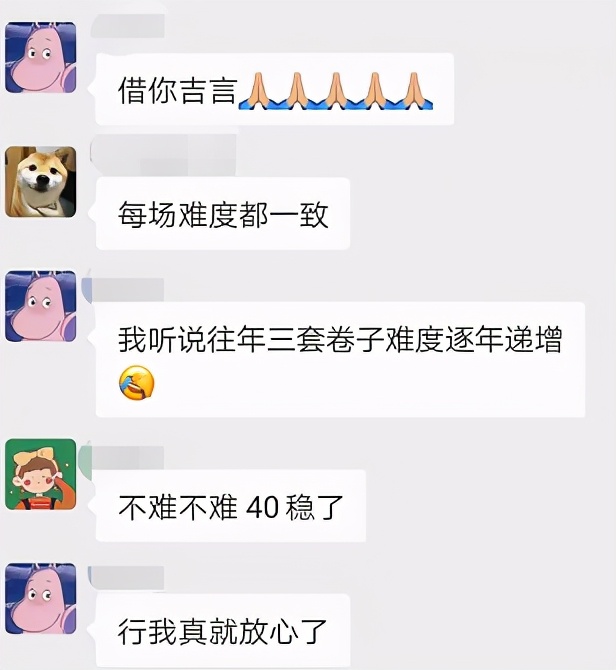
Task: View profile of cartoon girl avatar
Action: (41, 474)
